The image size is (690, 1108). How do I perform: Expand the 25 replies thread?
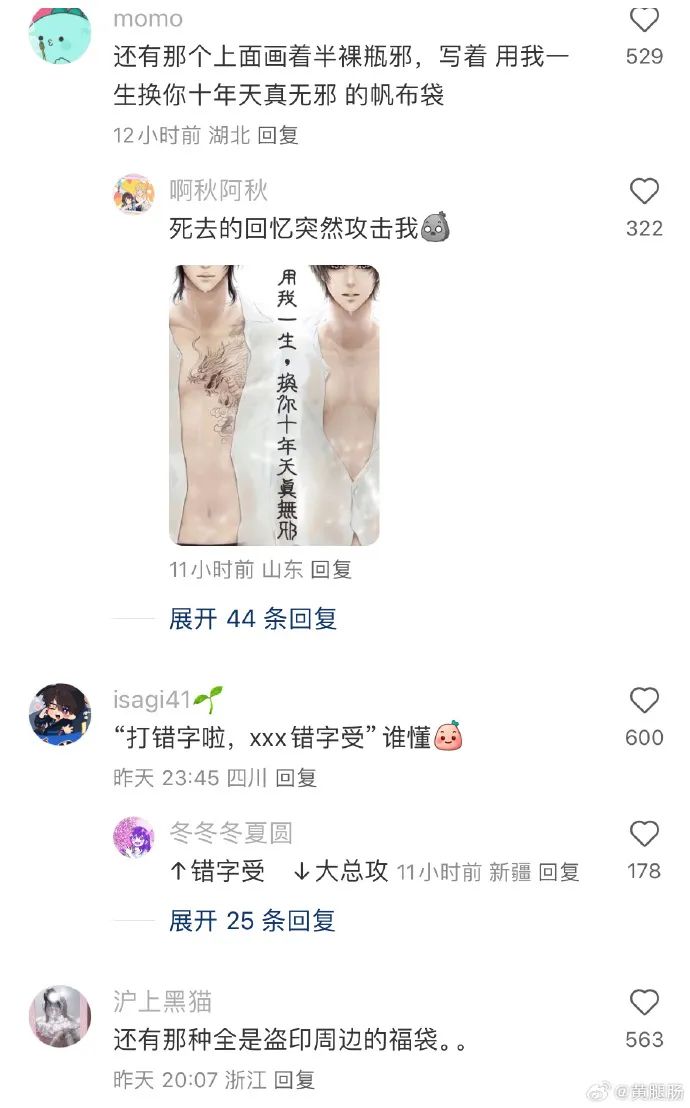[x=252, y=920]
